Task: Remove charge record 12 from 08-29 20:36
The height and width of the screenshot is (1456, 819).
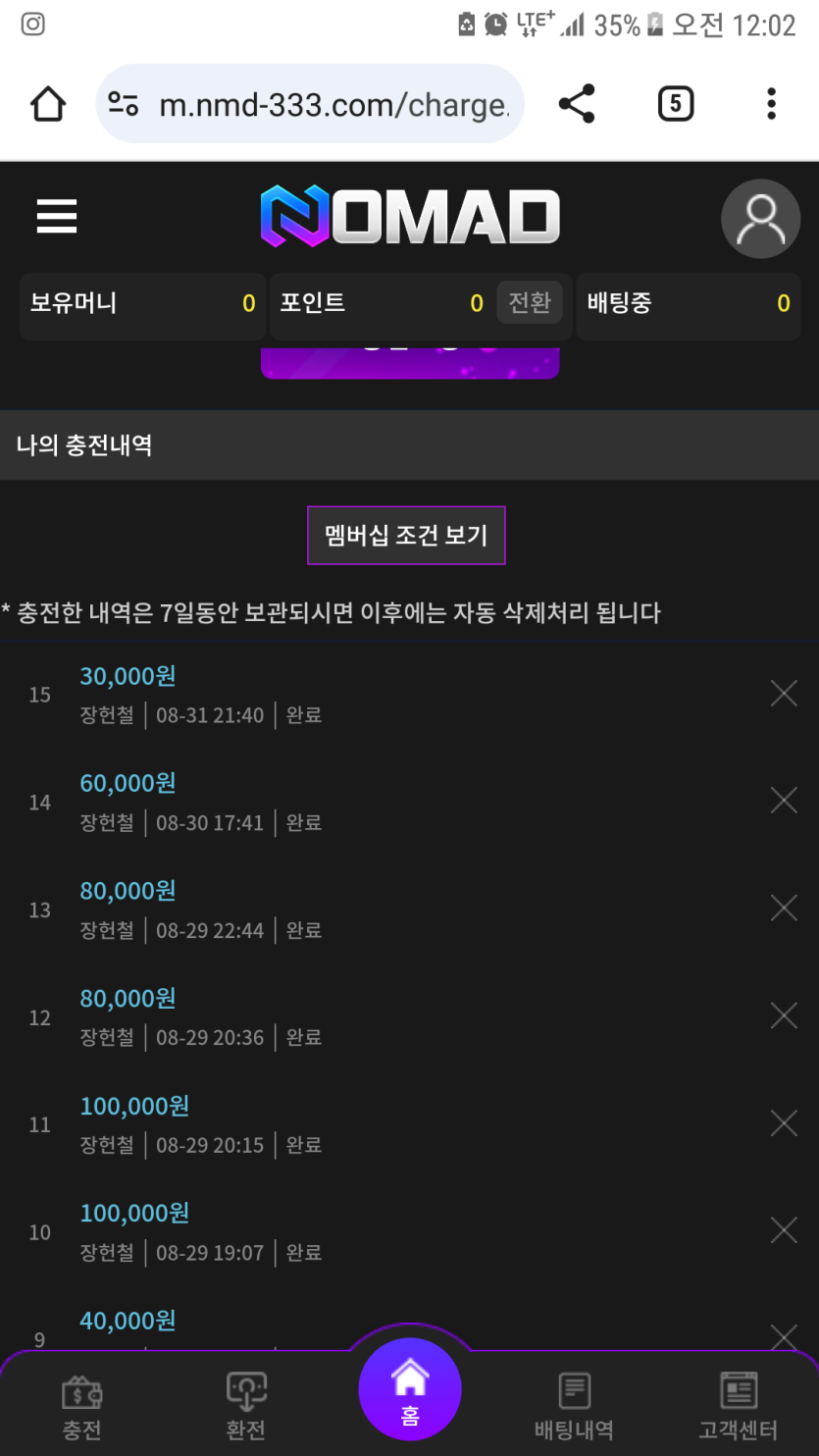Action: (784, 1015)
